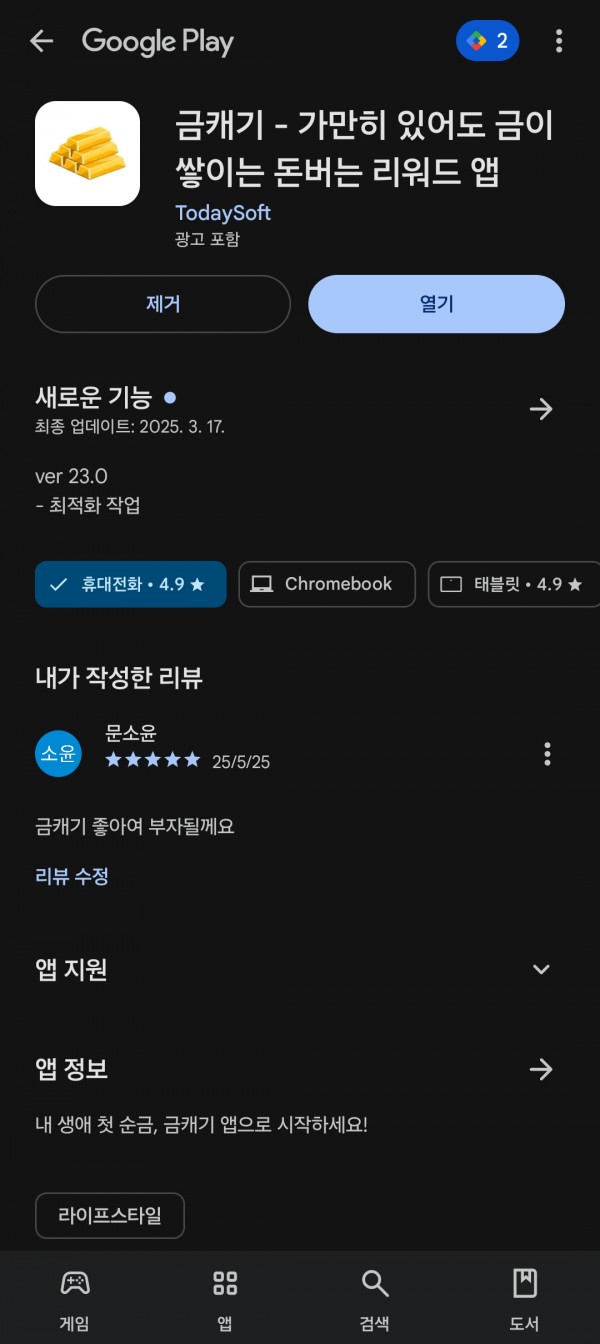
Task: Switch to the 검색 tab
Action: click(374, 1299)
